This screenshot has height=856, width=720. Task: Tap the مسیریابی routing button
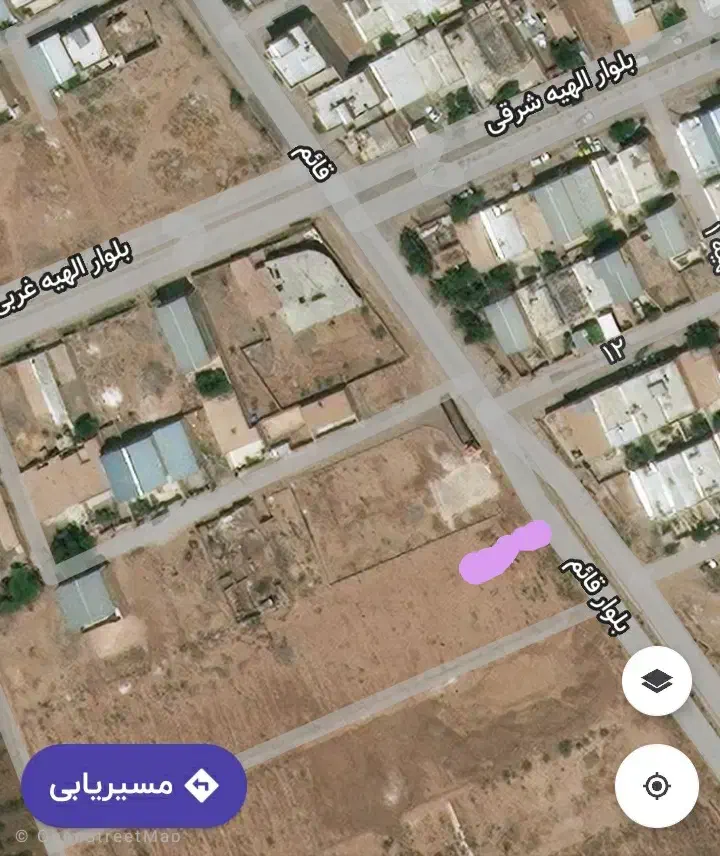tap(134, 785)
